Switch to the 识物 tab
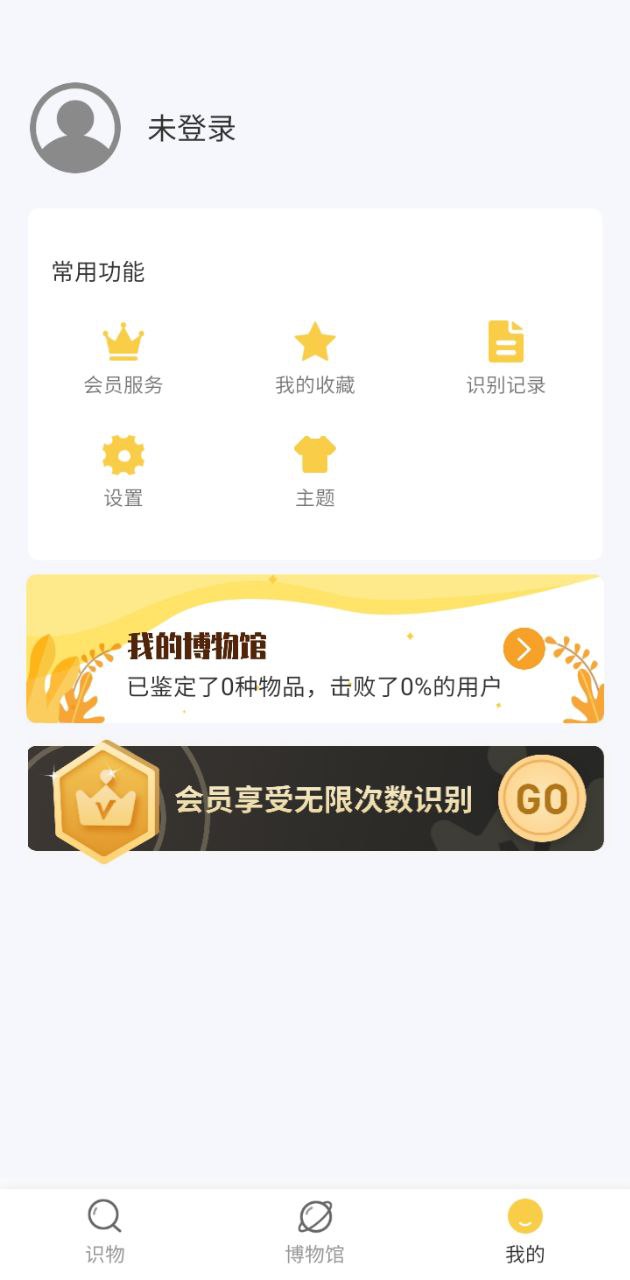This screenshot has height=1280, width=630. coord(105,1232)
